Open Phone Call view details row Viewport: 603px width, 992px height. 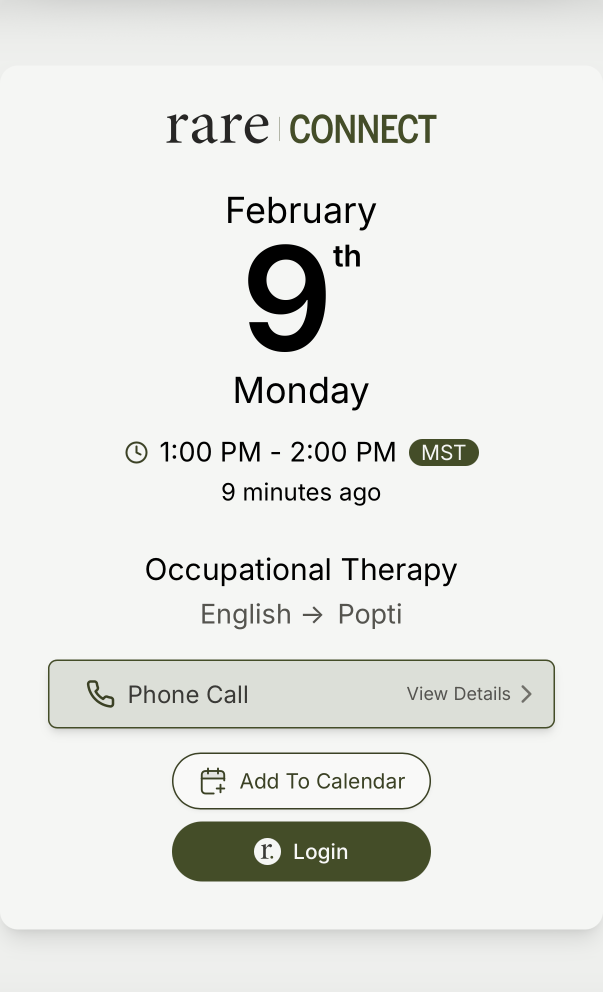pyautogui.click(x=301, y=694)
